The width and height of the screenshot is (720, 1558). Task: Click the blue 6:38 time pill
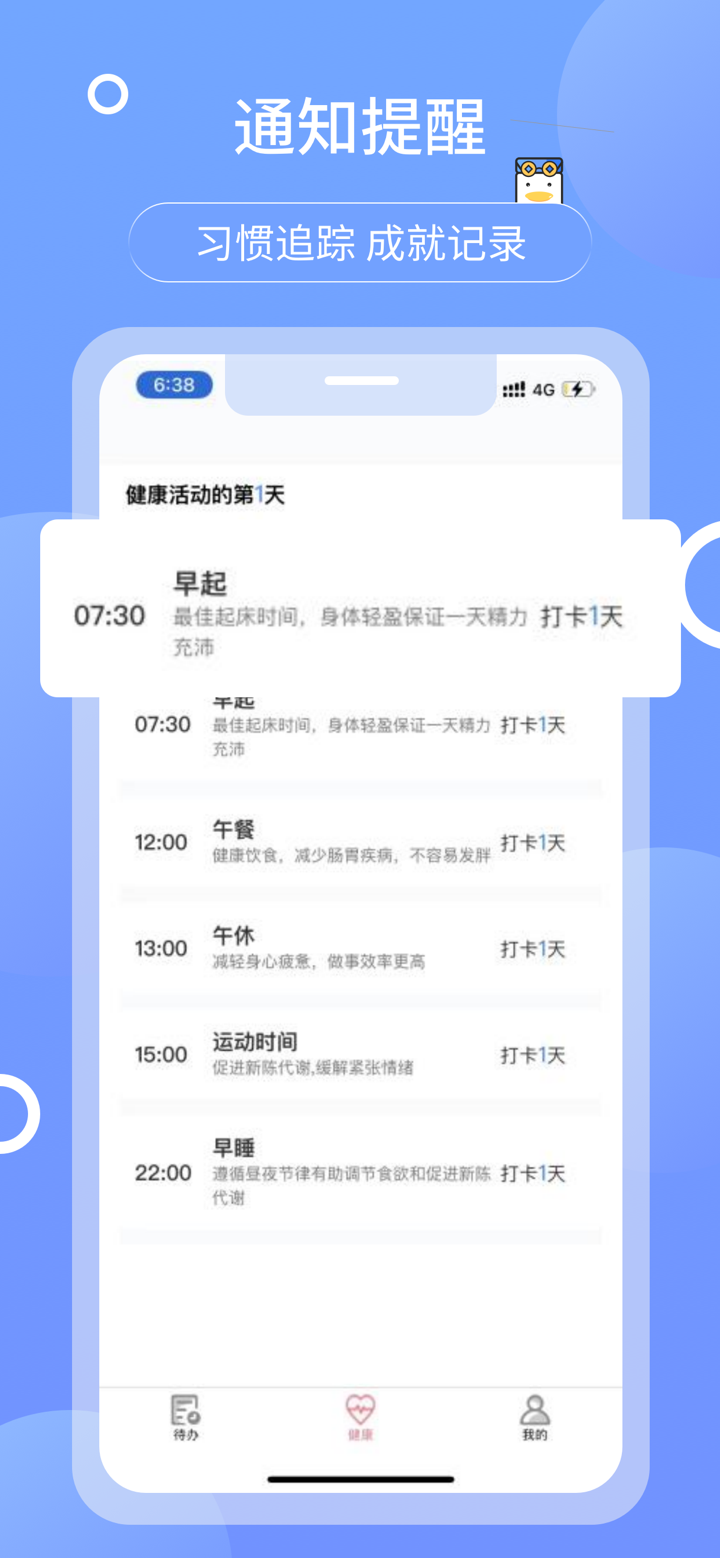tap(174, 385)
